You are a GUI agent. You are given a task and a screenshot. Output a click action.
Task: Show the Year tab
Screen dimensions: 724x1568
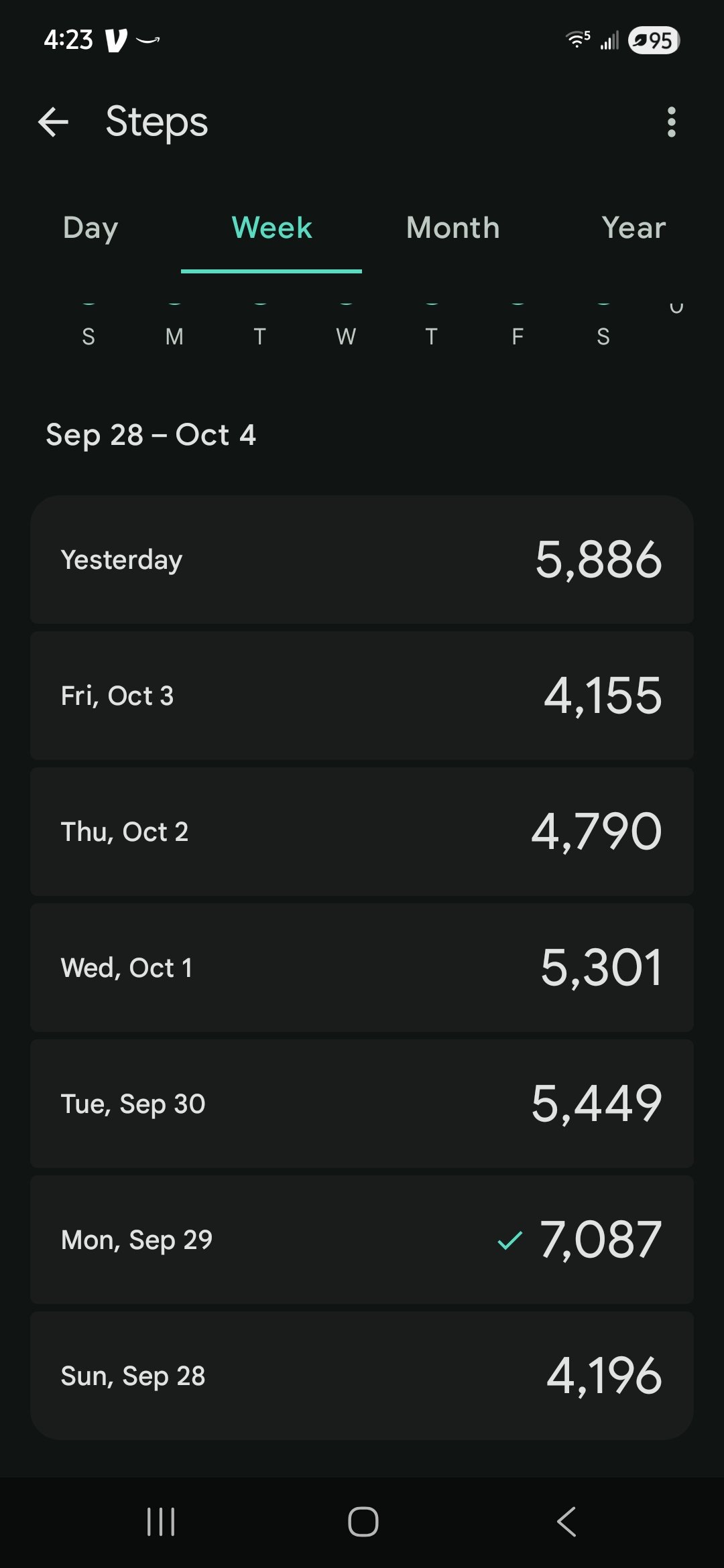coord(633,228)
